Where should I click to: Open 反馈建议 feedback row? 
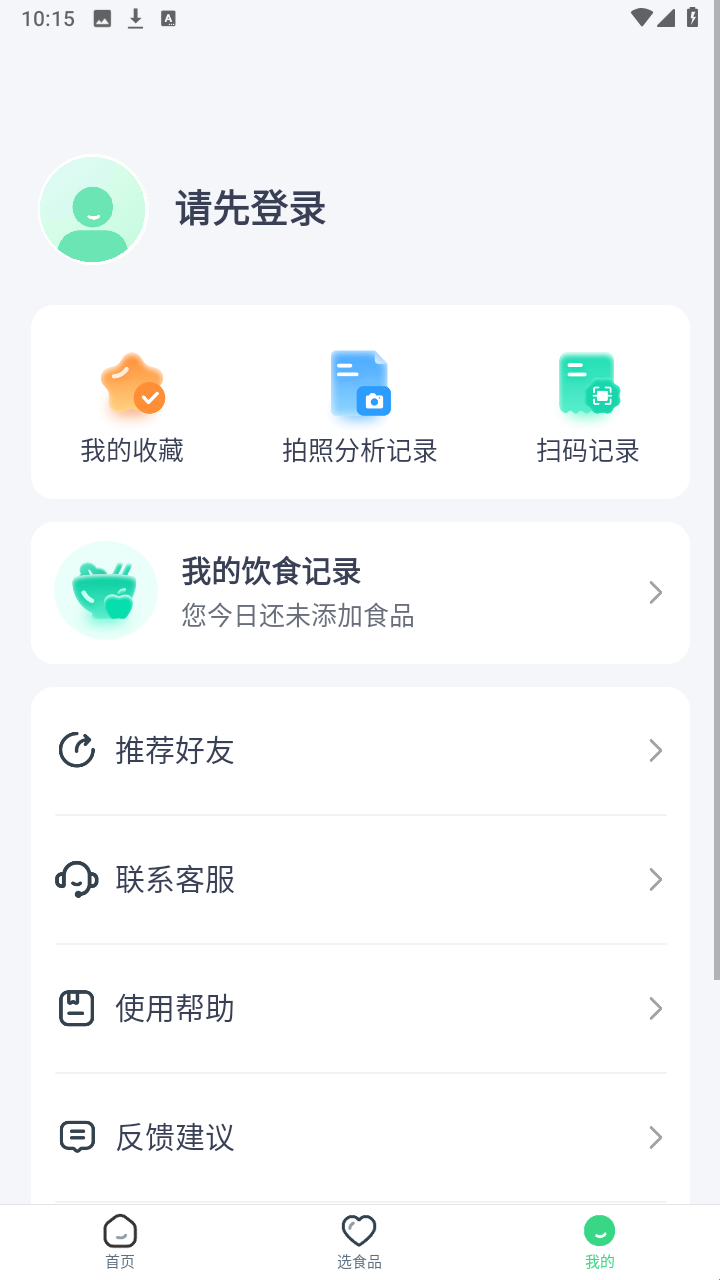360,1137
